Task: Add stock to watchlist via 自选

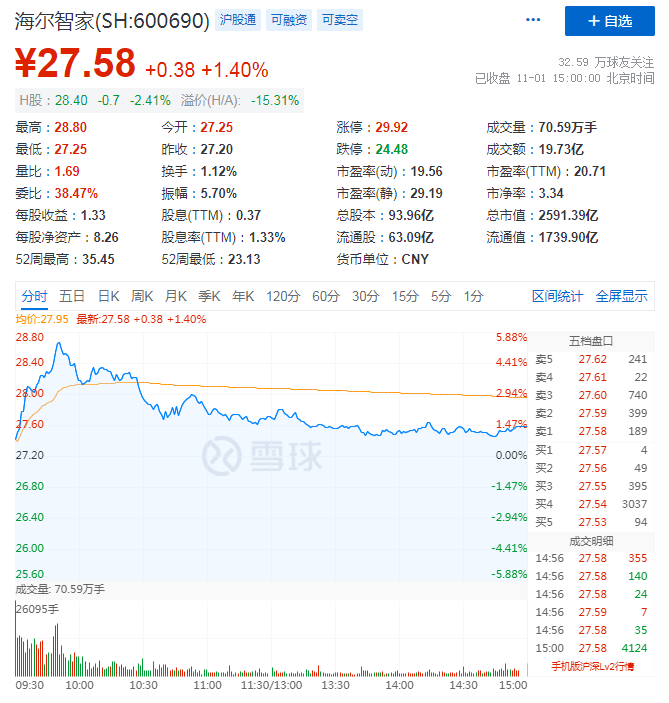Action: pyautogui.click(x=609, y=21)
